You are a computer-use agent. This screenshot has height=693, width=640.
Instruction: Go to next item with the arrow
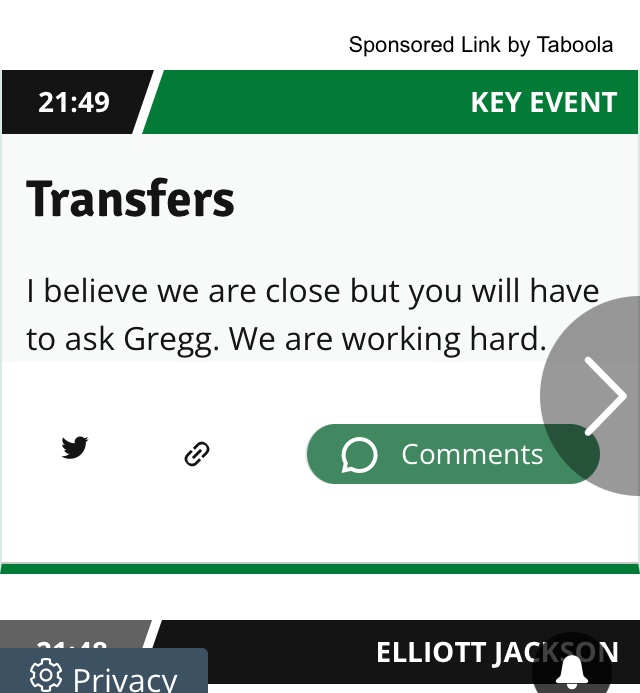603,396
